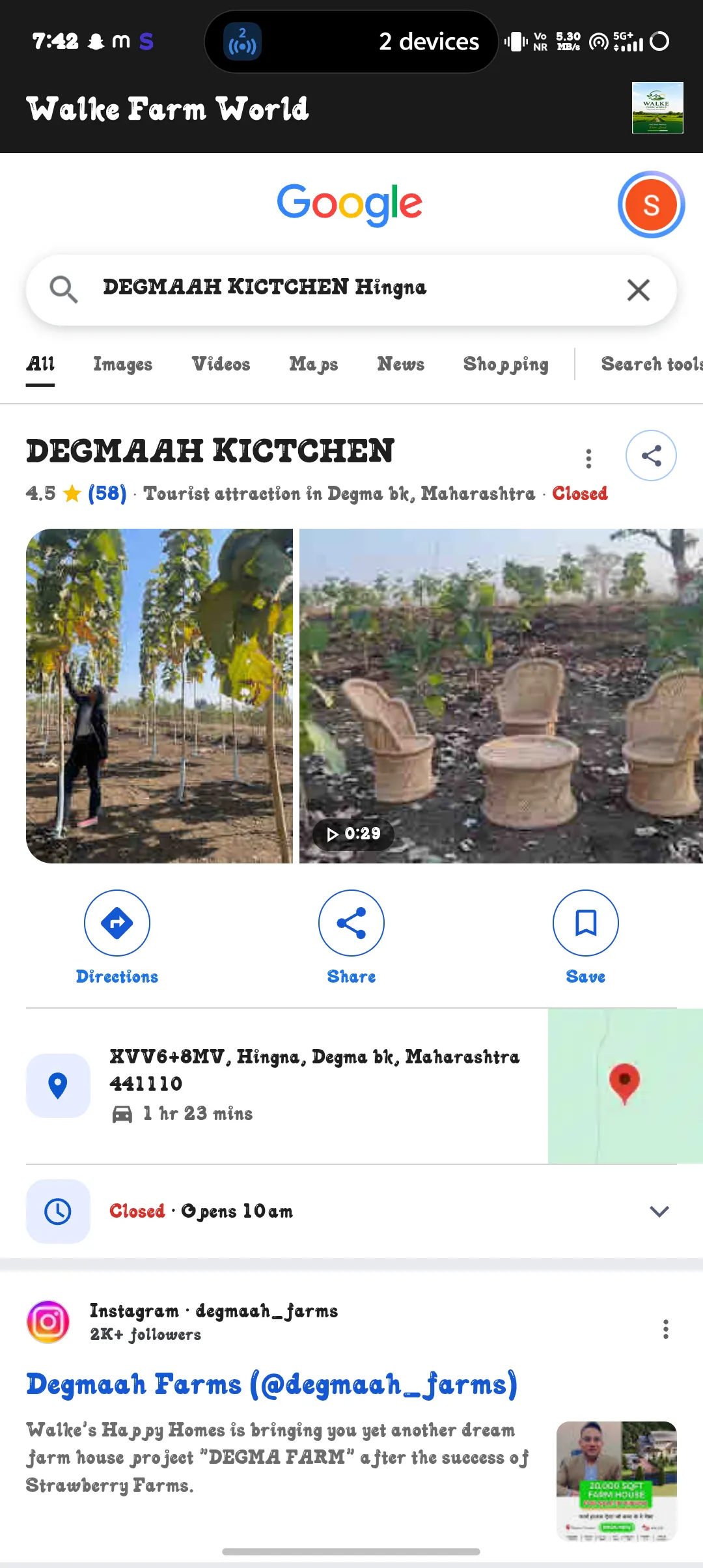Open the 58 reviews link
This screenshot has width=703, height=1568.
[x=107, y=494]
